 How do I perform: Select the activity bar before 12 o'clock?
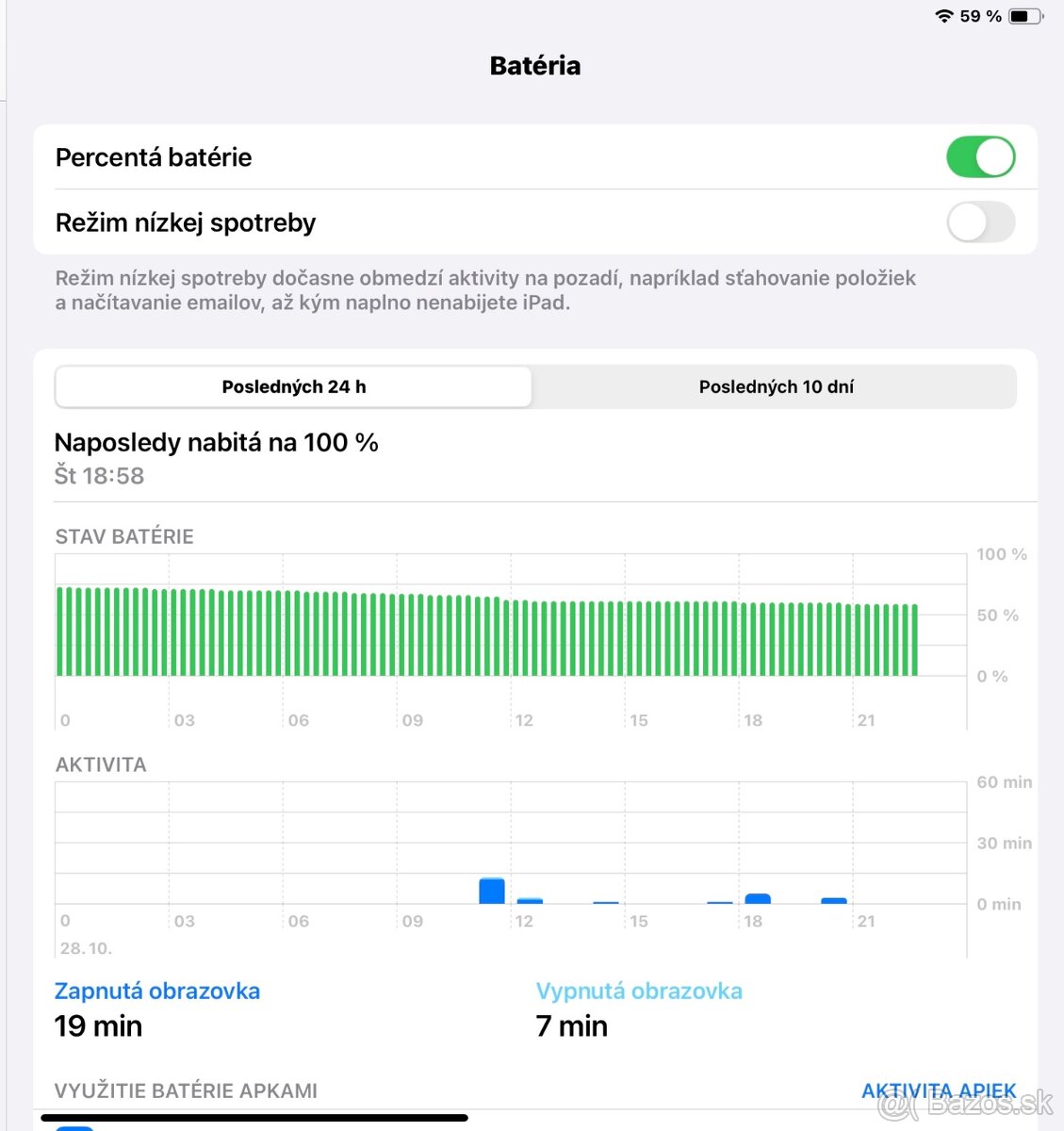[492, 891]
